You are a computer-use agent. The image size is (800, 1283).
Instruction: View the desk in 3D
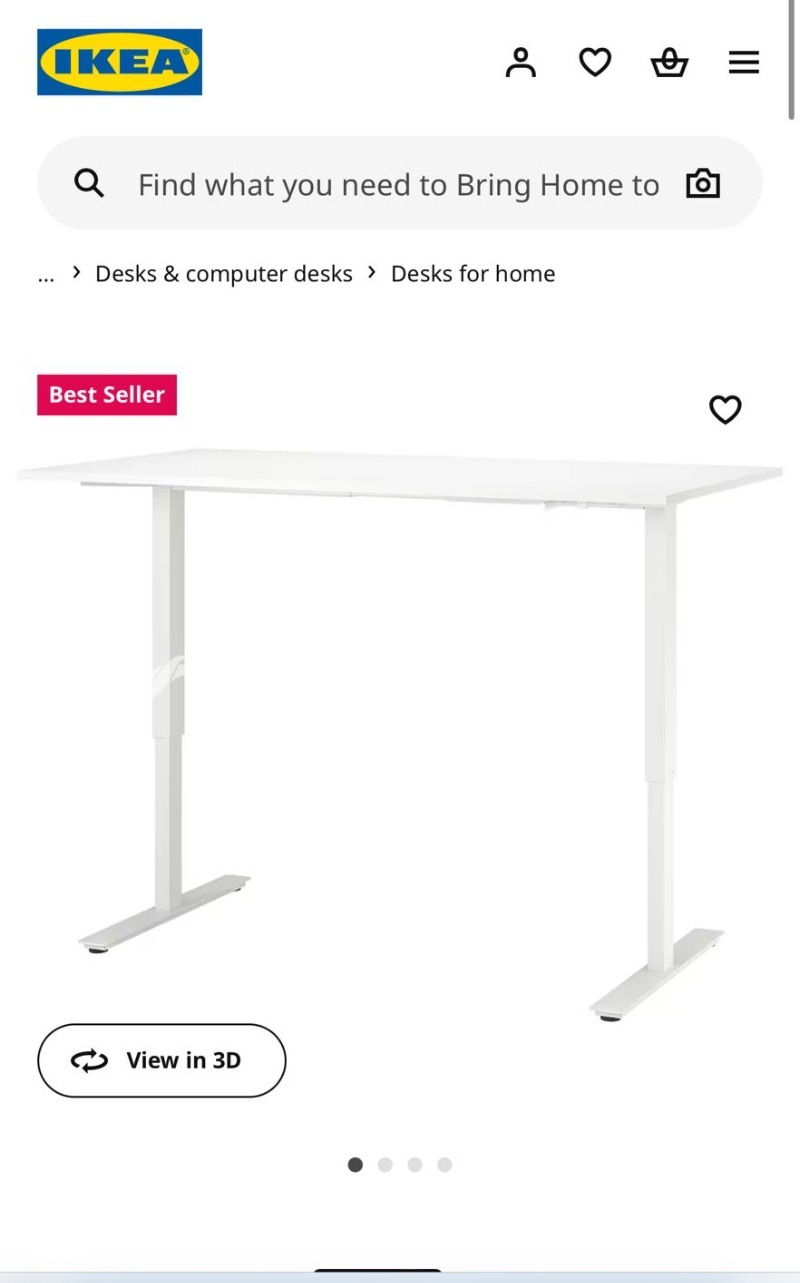[x=162, y=1060]
